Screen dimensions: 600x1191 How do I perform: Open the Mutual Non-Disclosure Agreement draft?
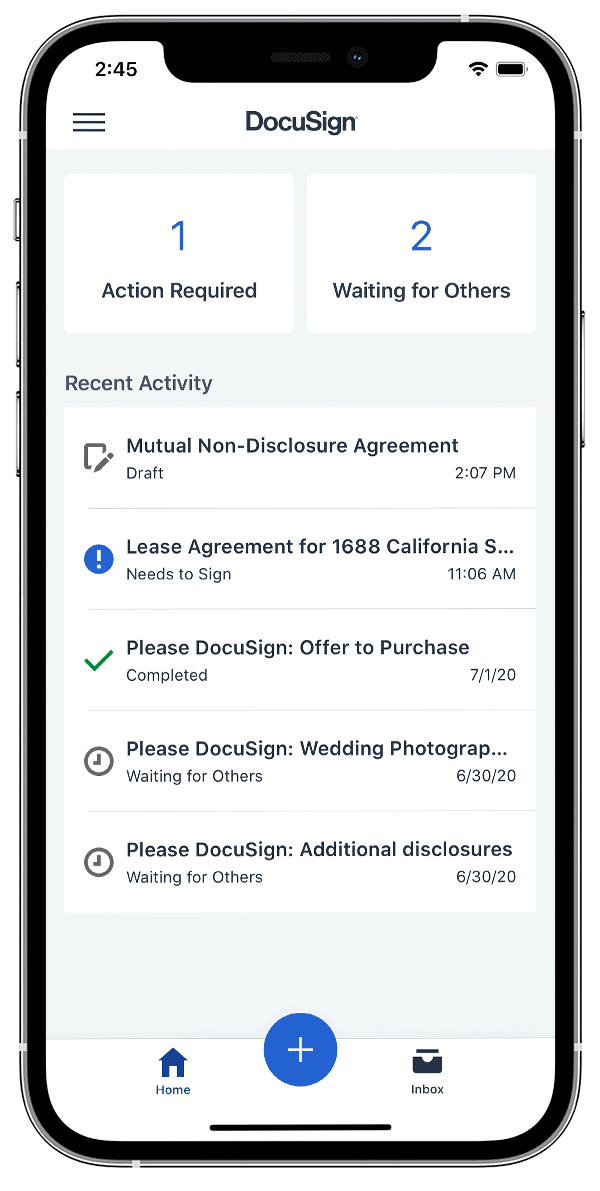tap(300, 458)
